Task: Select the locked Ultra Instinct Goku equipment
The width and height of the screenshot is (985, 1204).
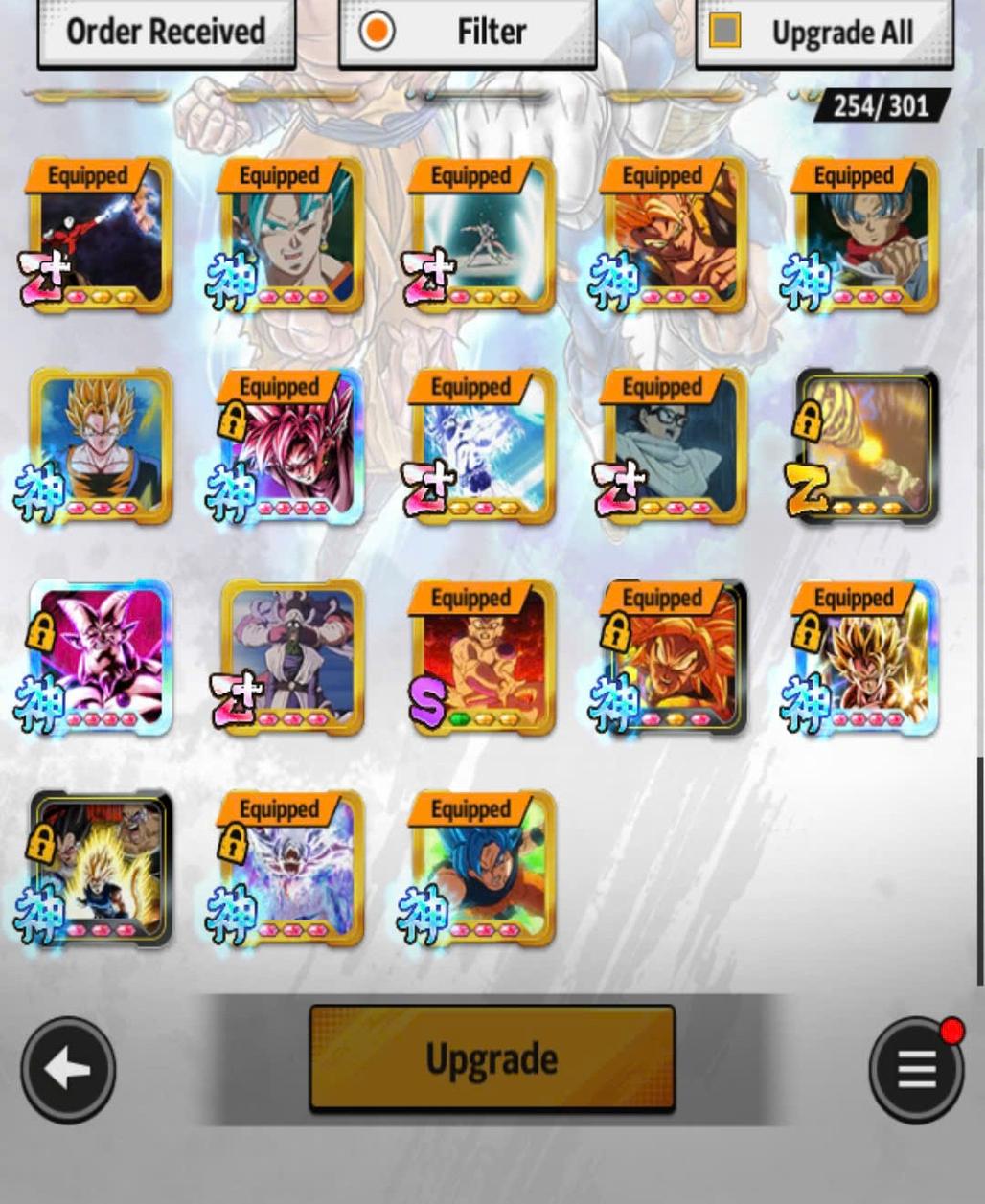Action: coord(292,870)
